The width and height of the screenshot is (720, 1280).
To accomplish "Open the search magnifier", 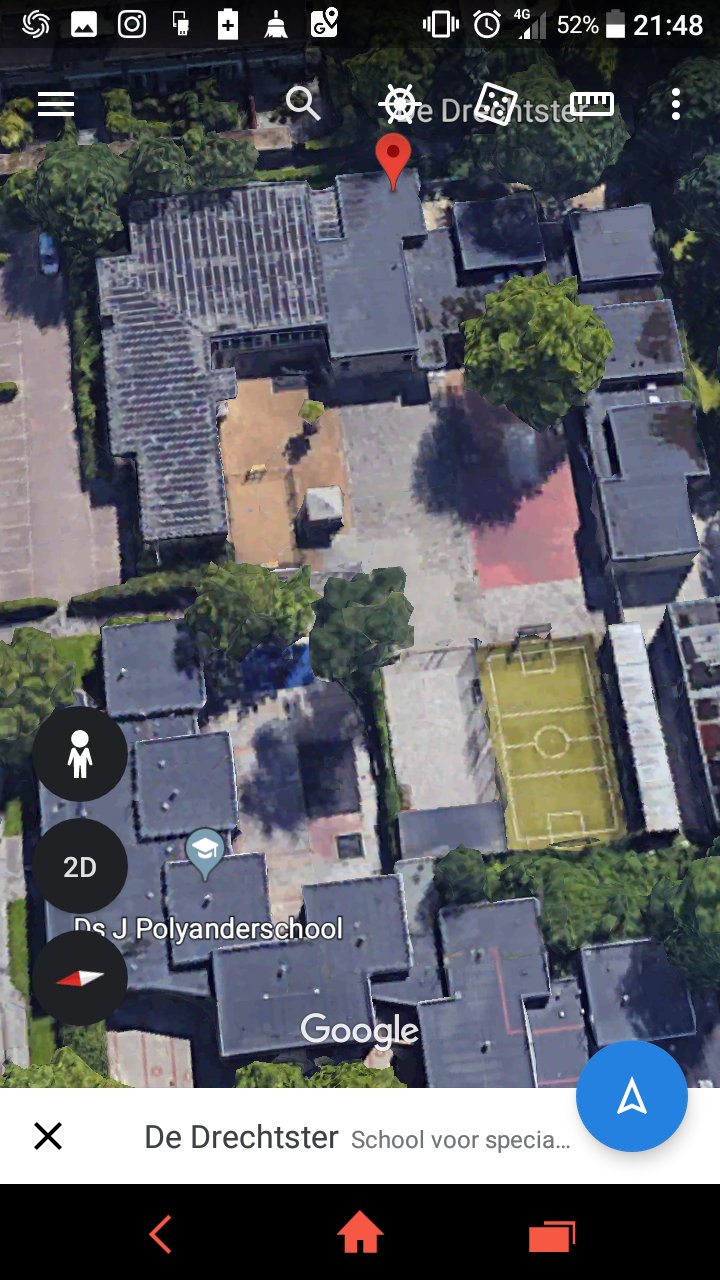I will pyautogui.click(x=303, y=103).
